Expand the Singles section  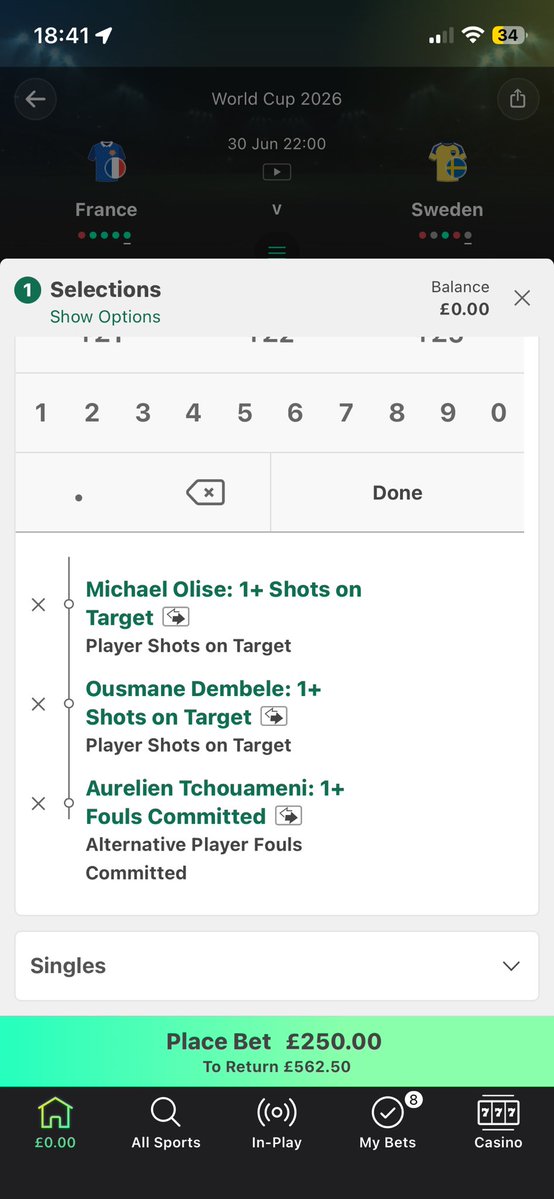pyautogui.click(x=277, y=966)
